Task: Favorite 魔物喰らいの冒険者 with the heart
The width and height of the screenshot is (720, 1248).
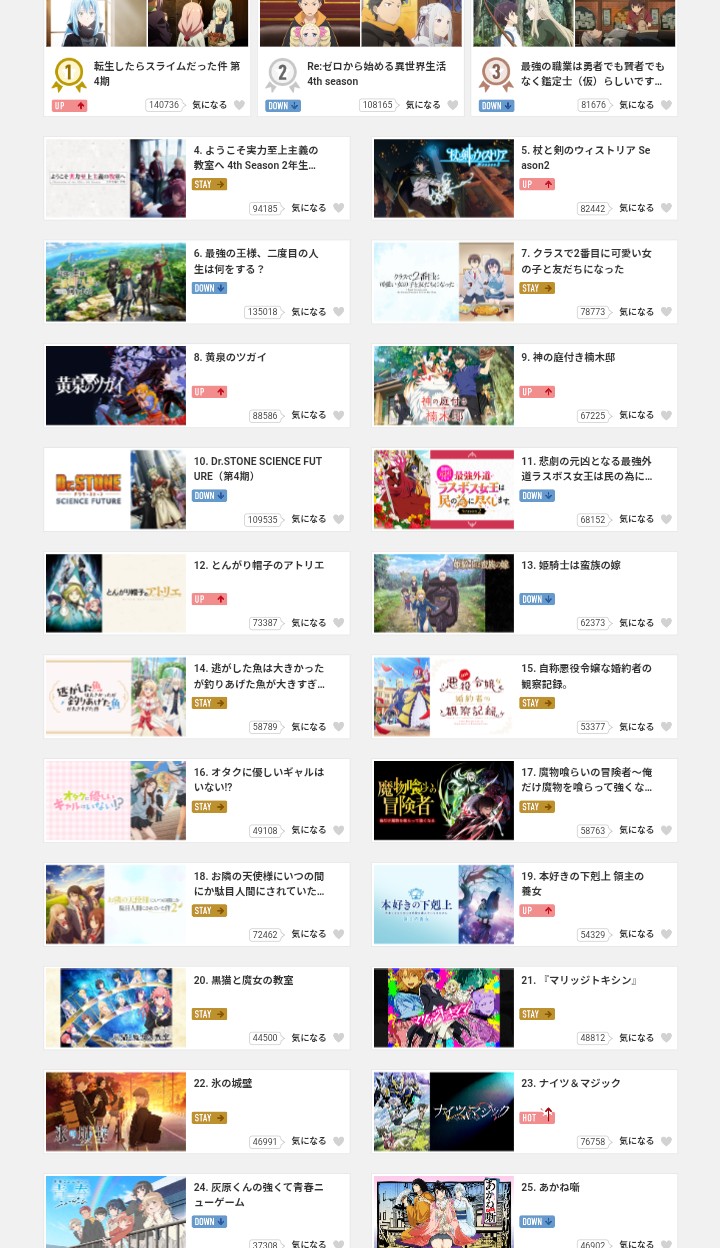Action: (666, 830)
